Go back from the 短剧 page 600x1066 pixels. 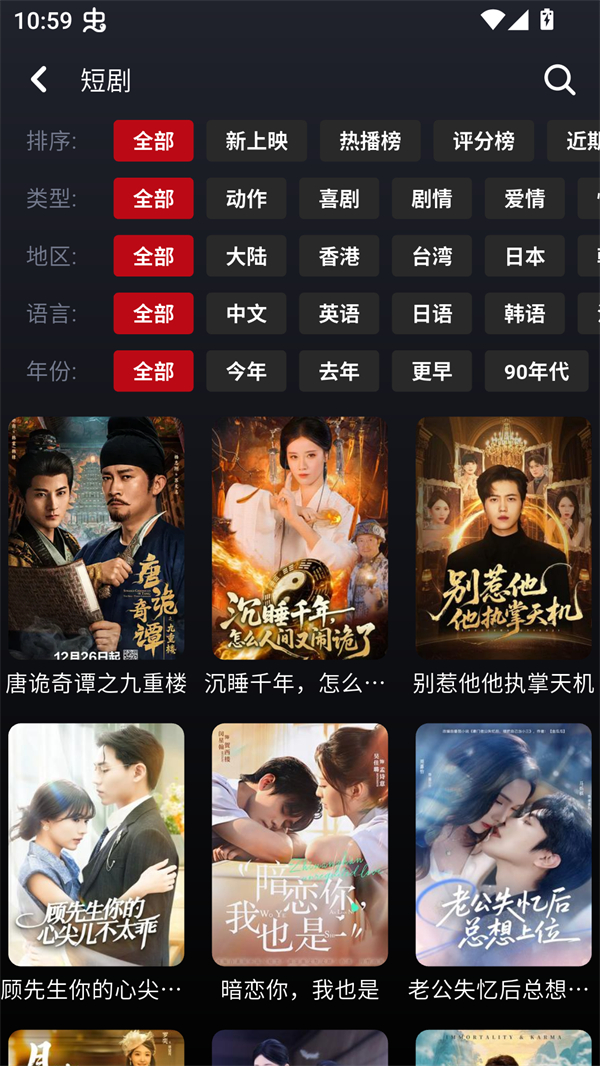[39, 80]
